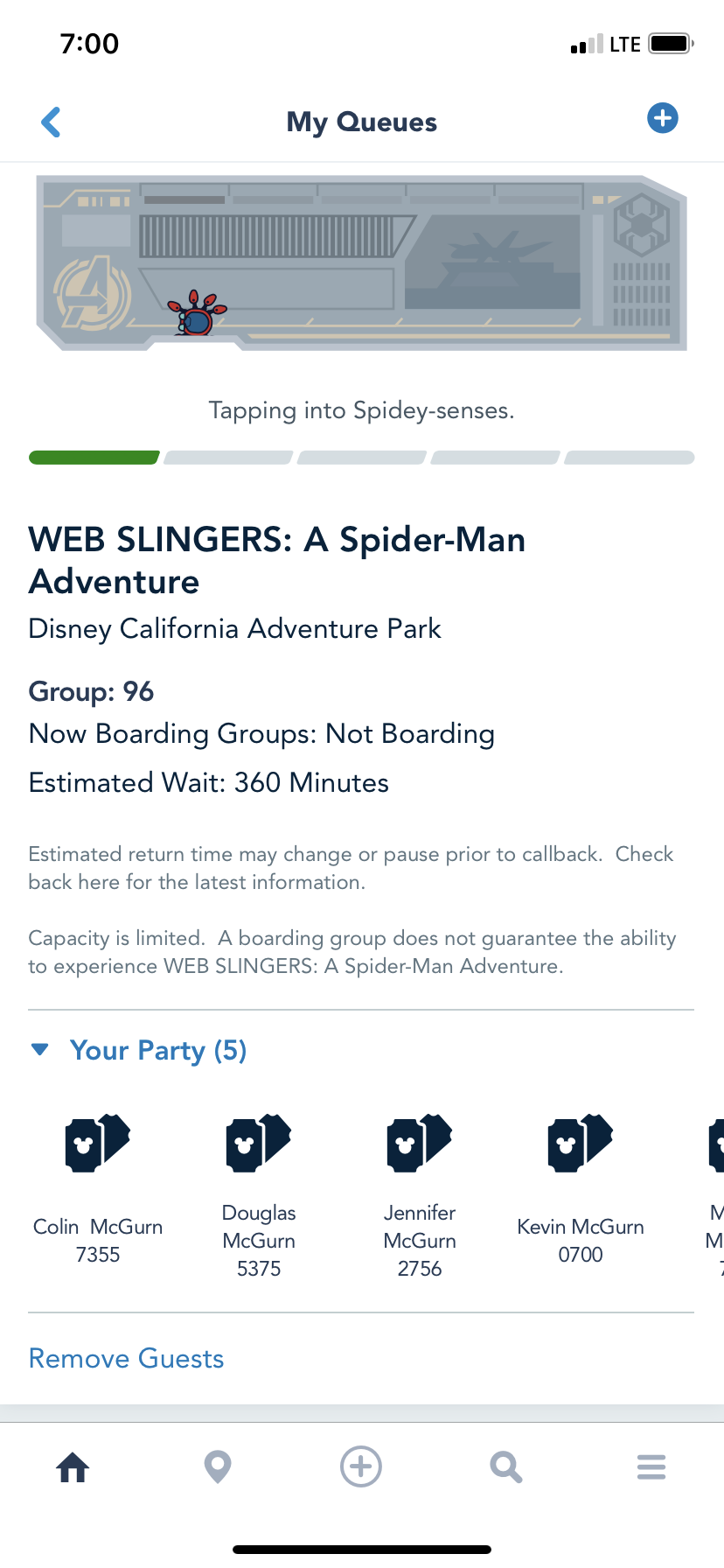Open Remove Guests link
Image resolution: width=724 pixels, height=1568 pixels.
[x=127, y=1358]
